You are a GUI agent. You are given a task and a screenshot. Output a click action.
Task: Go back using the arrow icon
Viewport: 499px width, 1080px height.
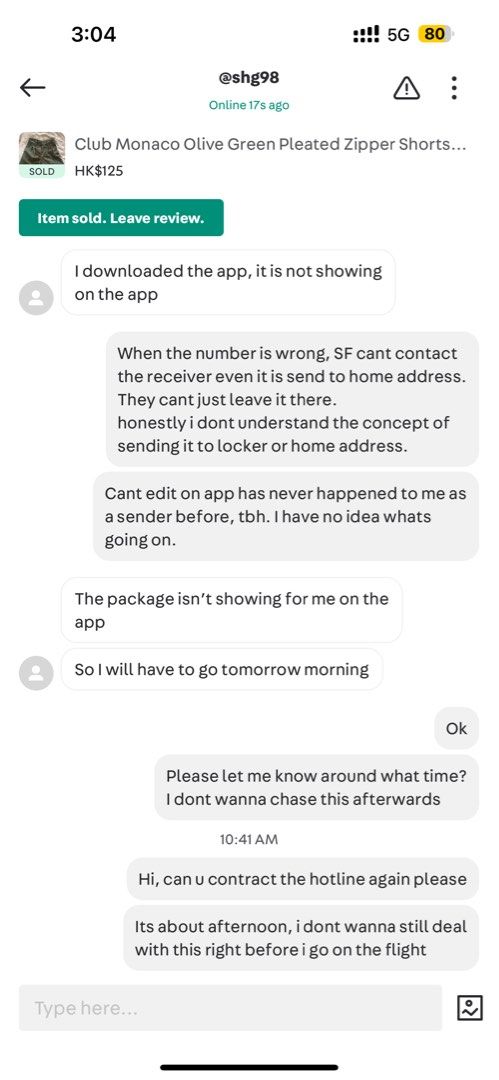[32, 87]
